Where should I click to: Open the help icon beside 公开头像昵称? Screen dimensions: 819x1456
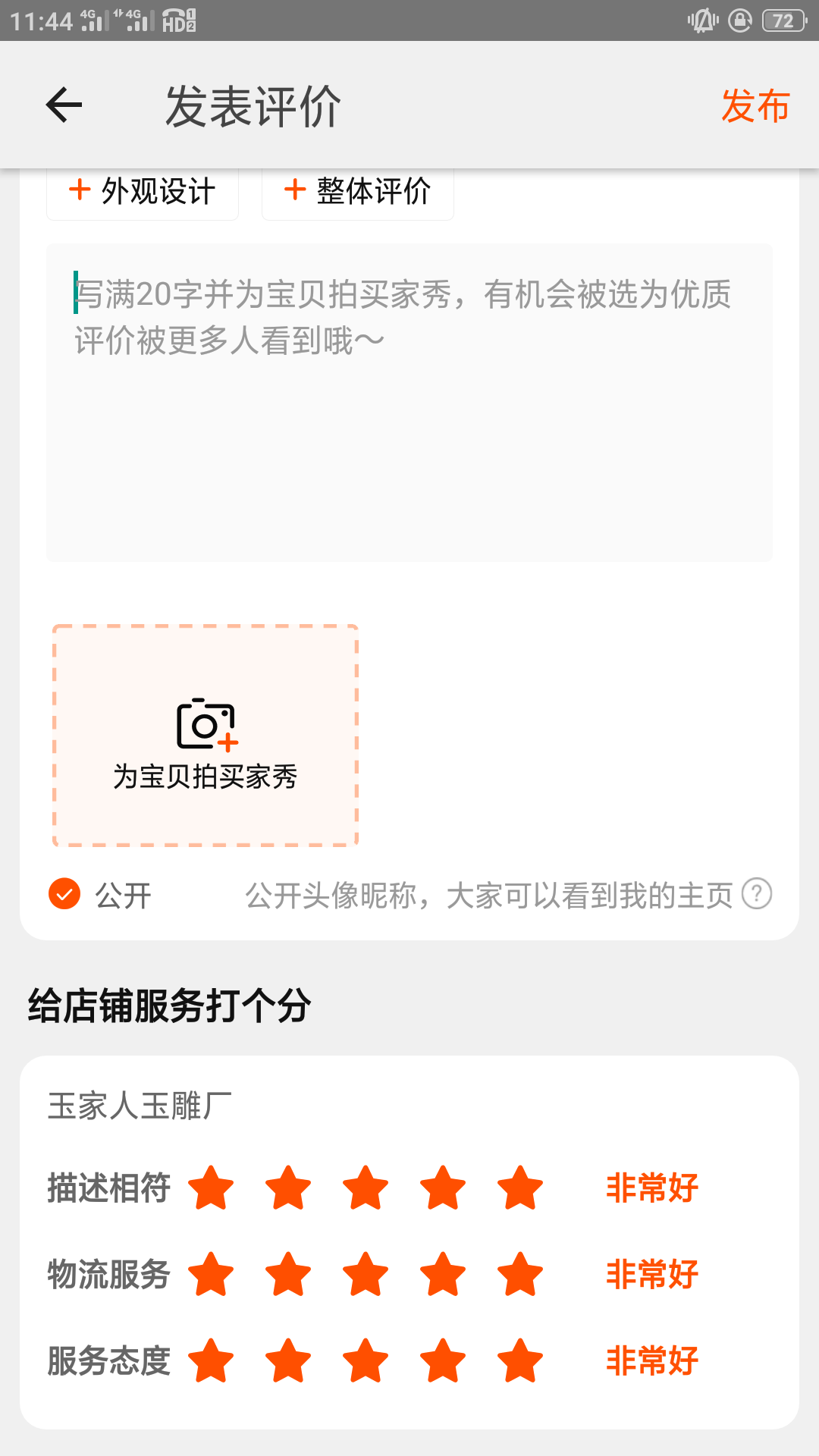coord(757,893)
